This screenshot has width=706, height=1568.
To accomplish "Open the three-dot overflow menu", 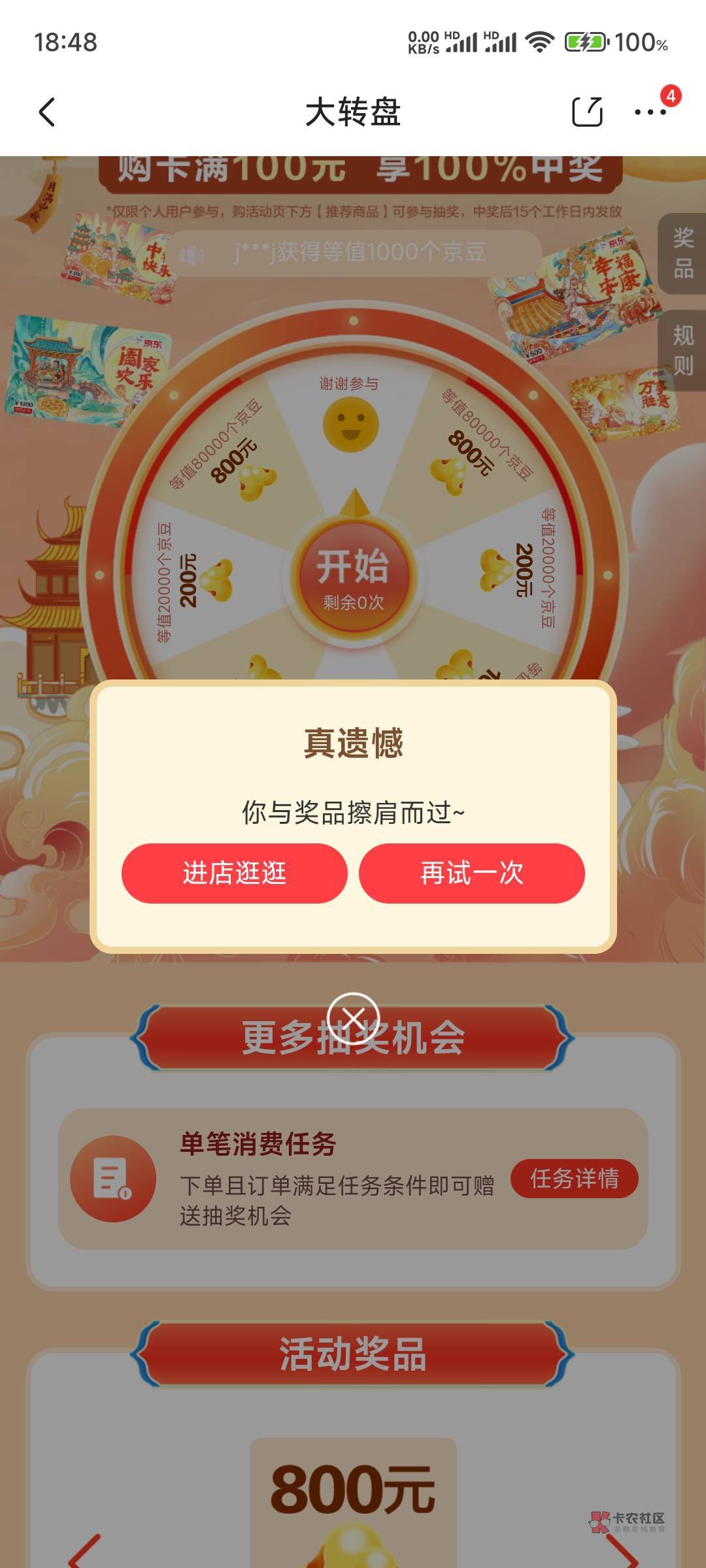I will 650,112.
